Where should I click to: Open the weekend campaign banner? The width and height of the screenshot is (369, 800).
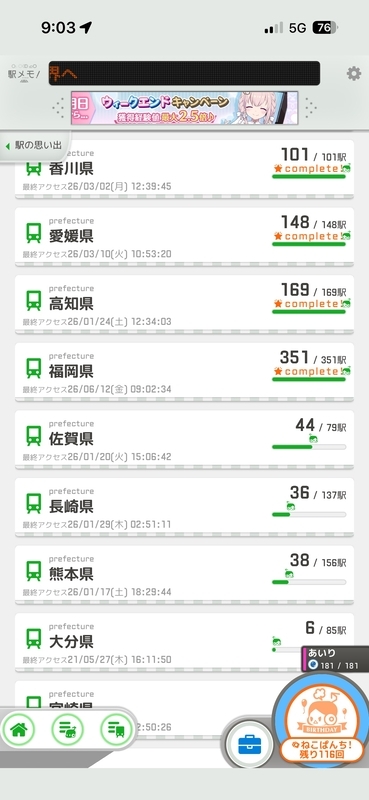pyautogui.click(x=184, y=108)
